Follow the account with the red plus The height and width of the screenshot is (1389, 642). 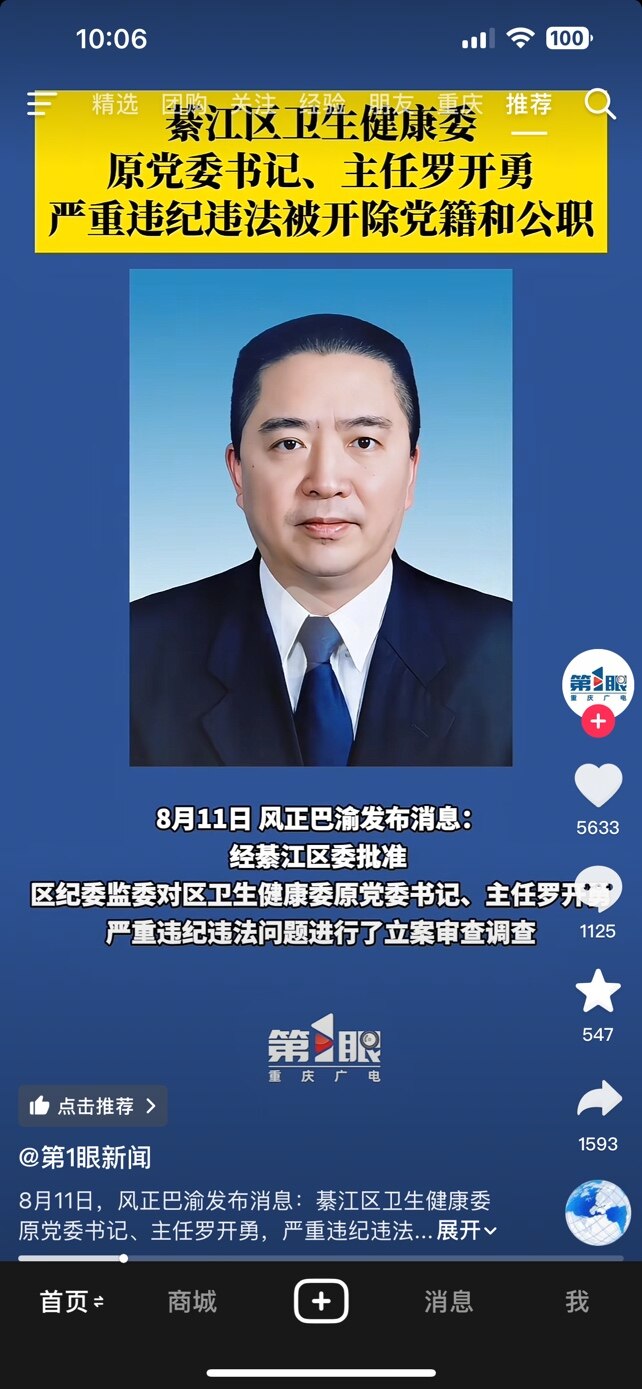click(598, 721)
